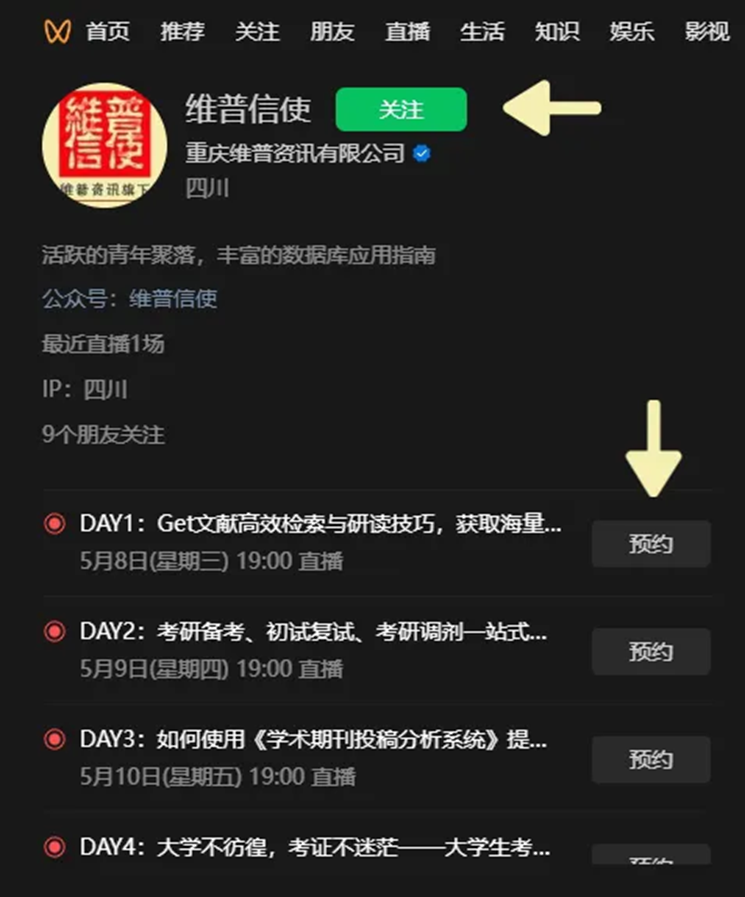Select the 影视 tab

point(707,31)
